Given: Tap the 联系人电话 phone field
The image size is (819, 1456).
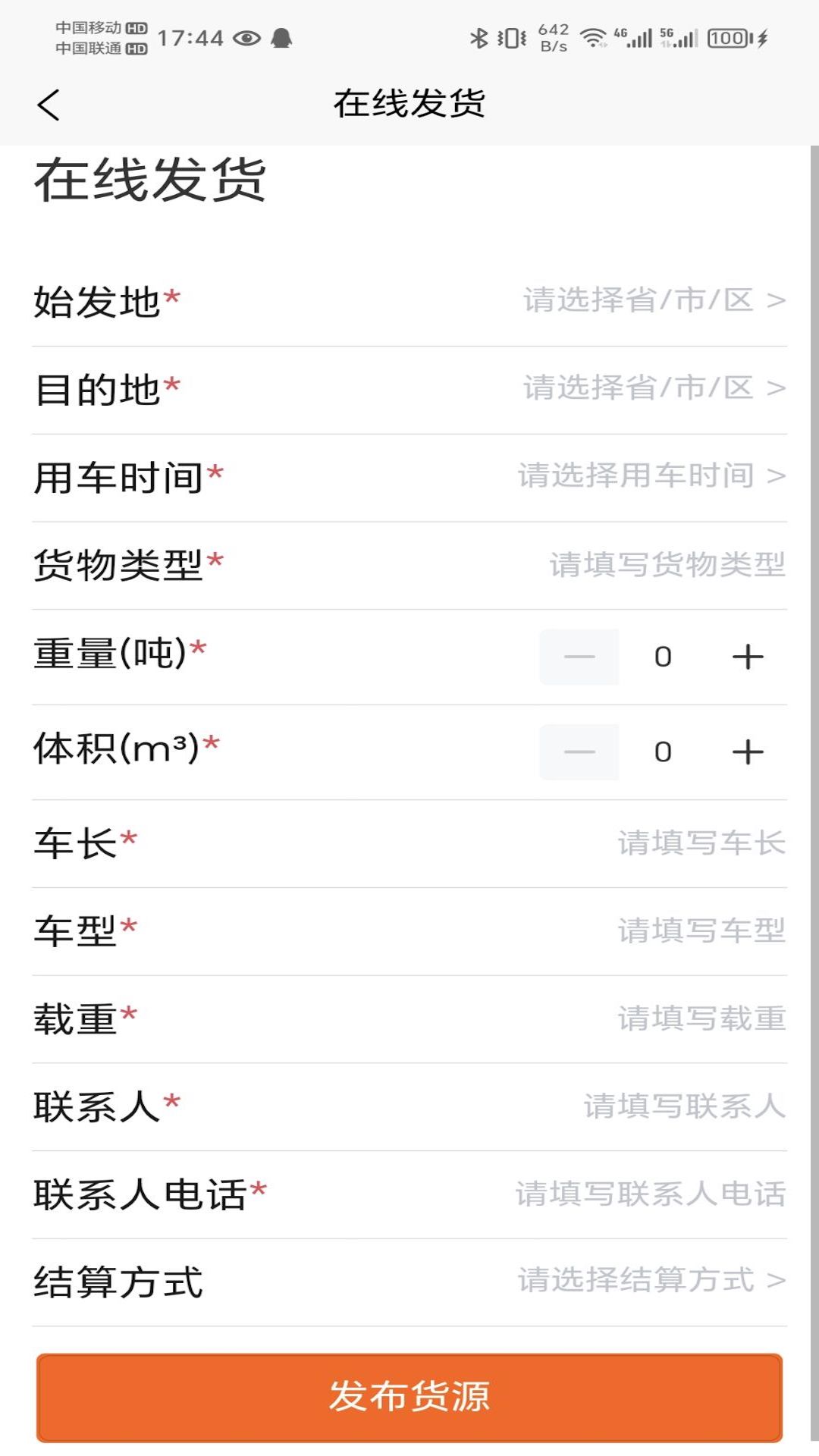Looking at the screenshot, I should click(x=650, y=1194).
